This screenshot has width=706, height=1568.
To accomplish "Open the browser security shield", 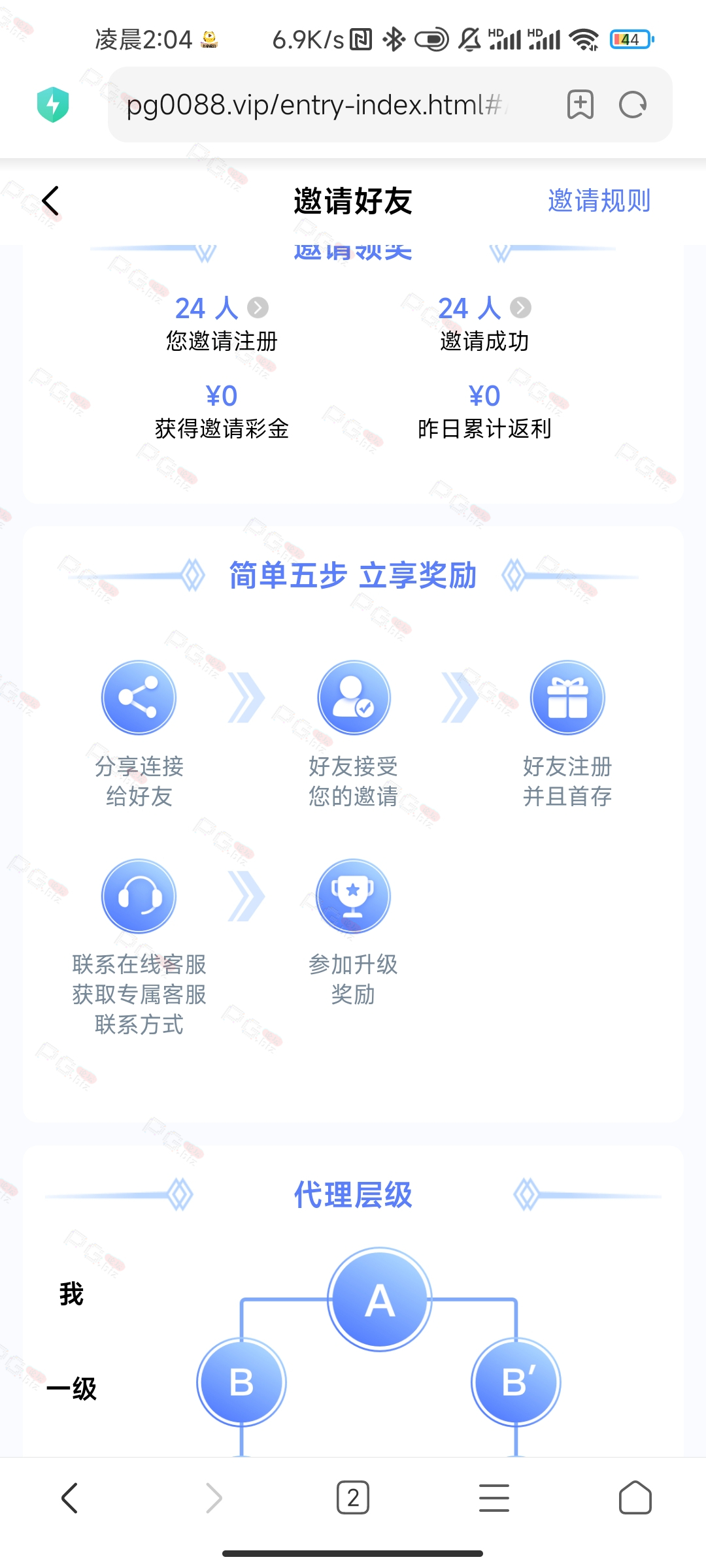I will (x=53, y=105).
